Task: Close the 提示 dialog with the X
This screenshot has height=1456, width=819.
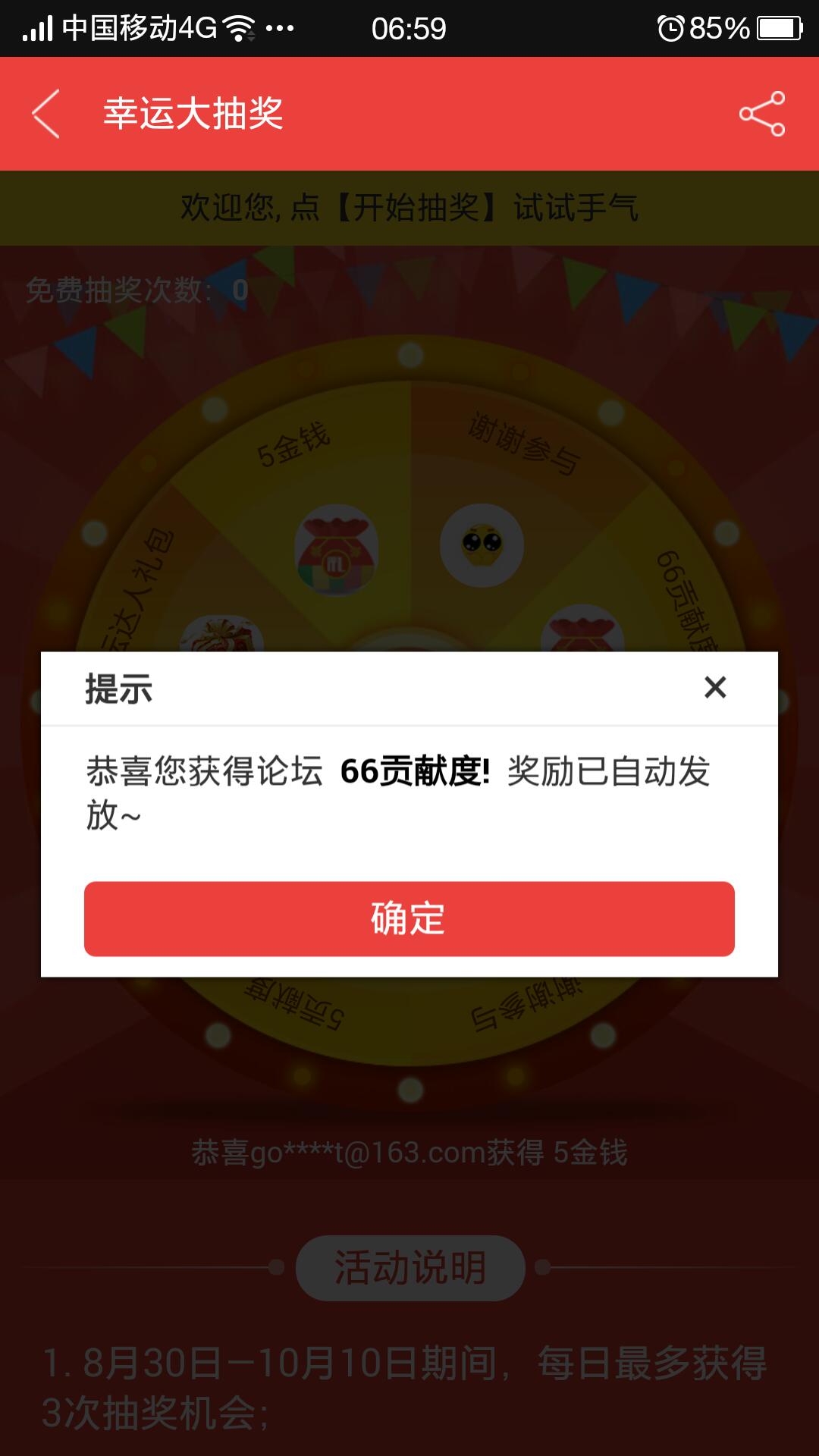Action: click(714, 687)
